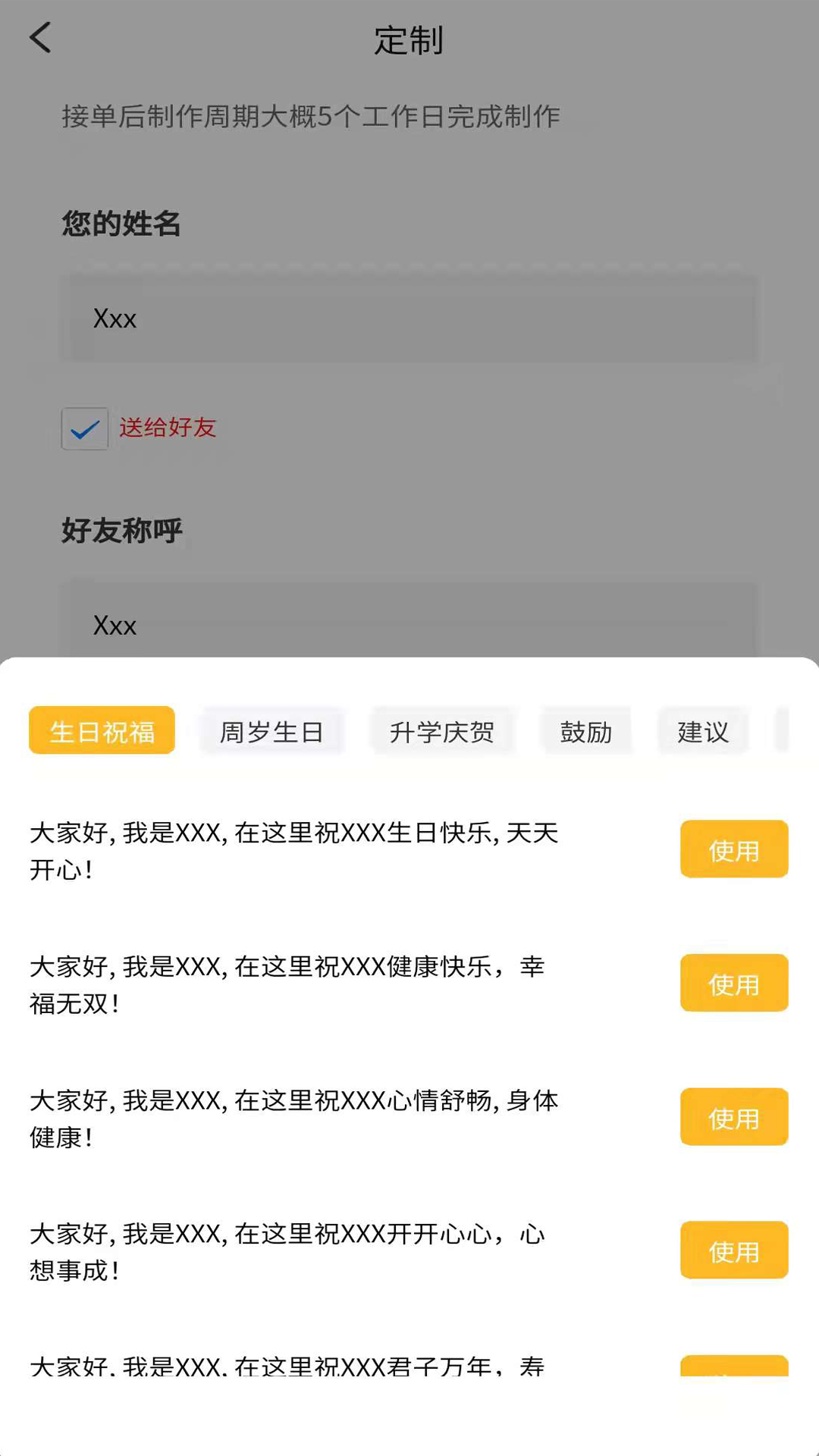The height and width of the screenshot is (1456, 819).
Task: Click the 您的姓名 input field
Action: tap(409, 318)
